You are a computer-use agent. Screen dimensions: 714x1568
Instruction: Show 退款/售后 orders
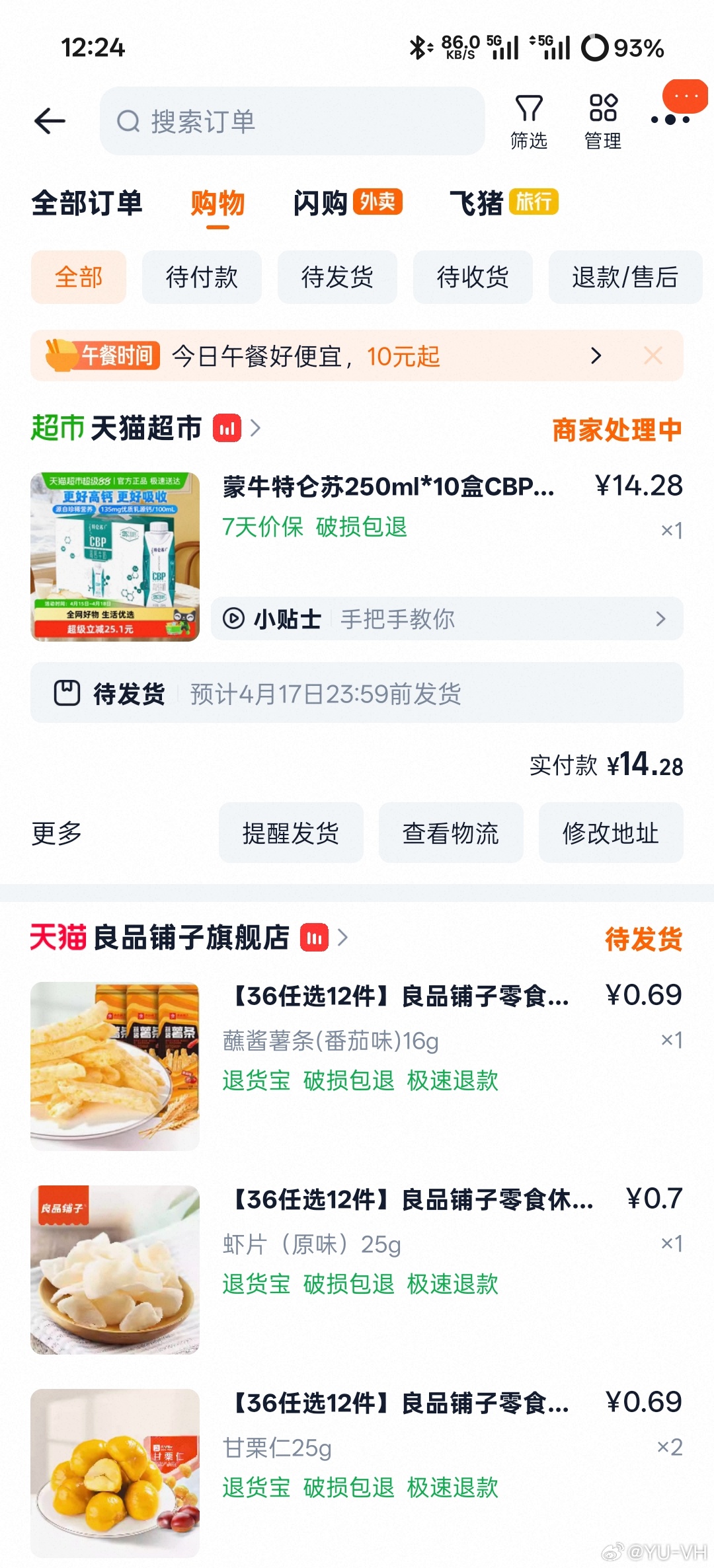point(625,278)
